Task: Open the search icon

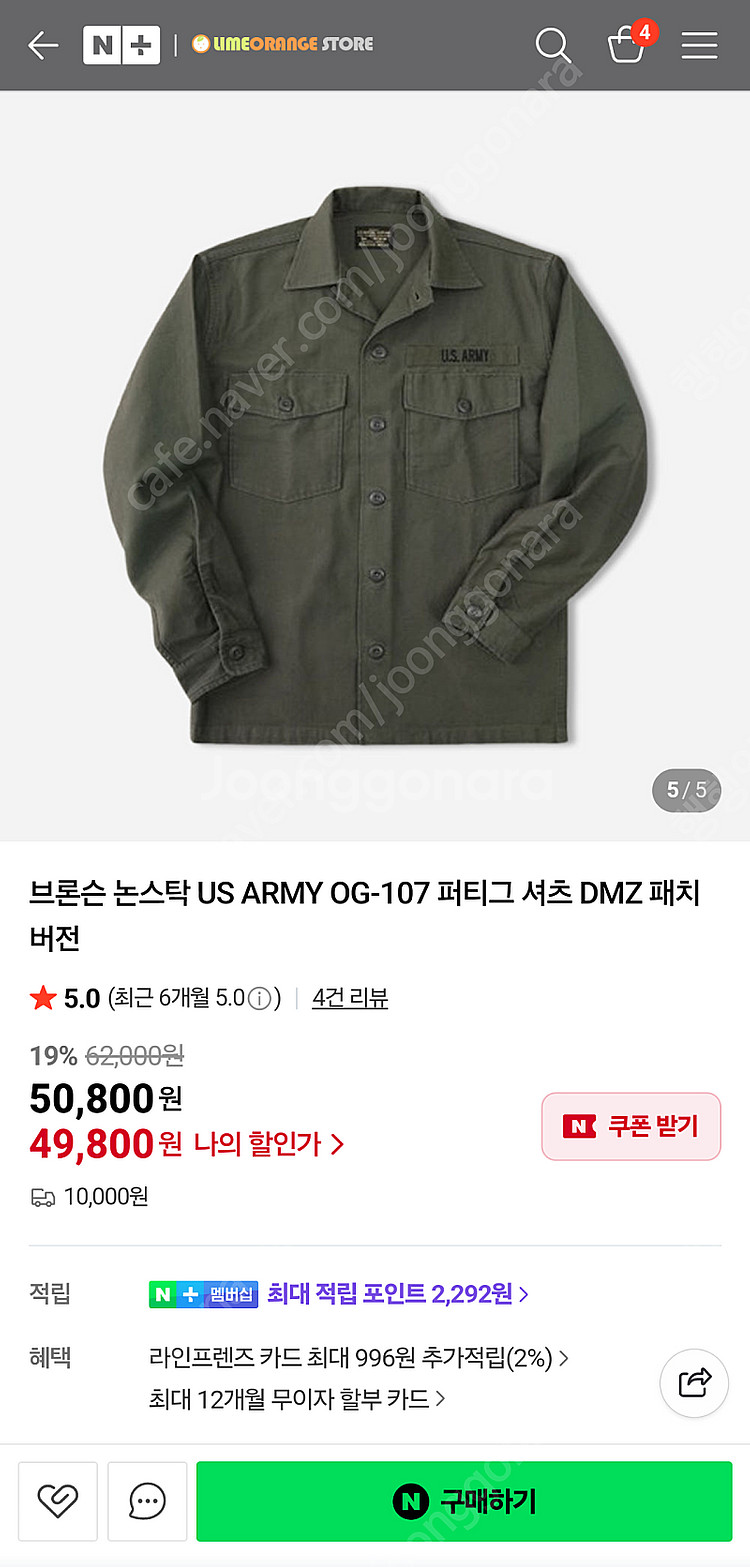Action: coord(553,45)
